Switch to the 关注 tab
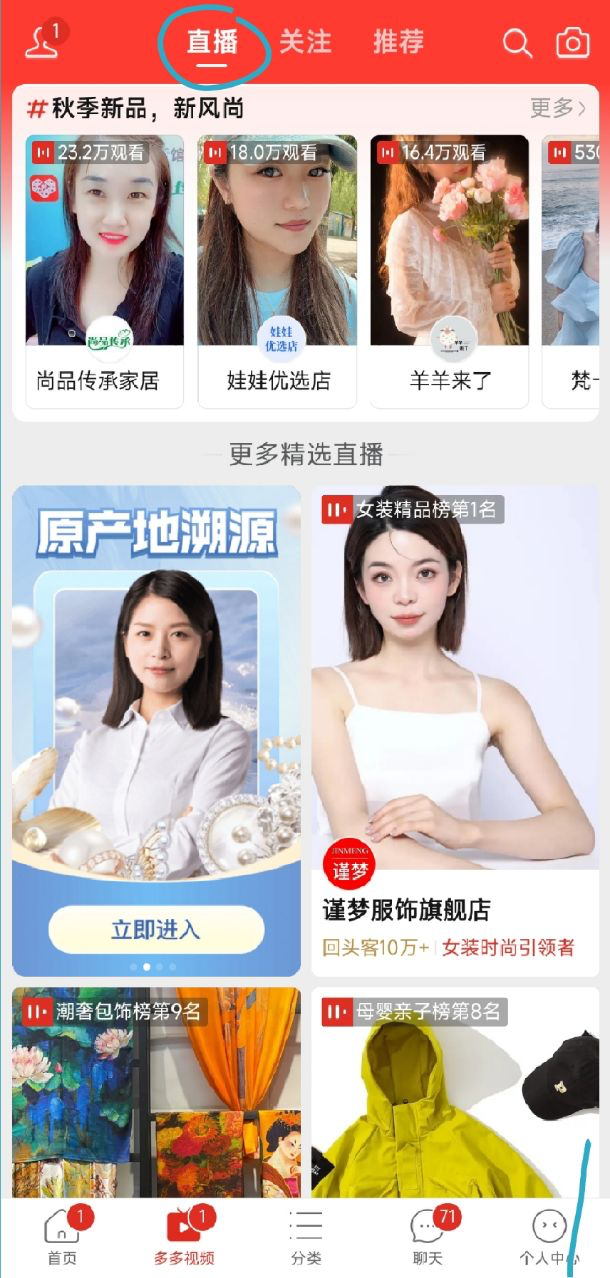 (x=305, y=43)
